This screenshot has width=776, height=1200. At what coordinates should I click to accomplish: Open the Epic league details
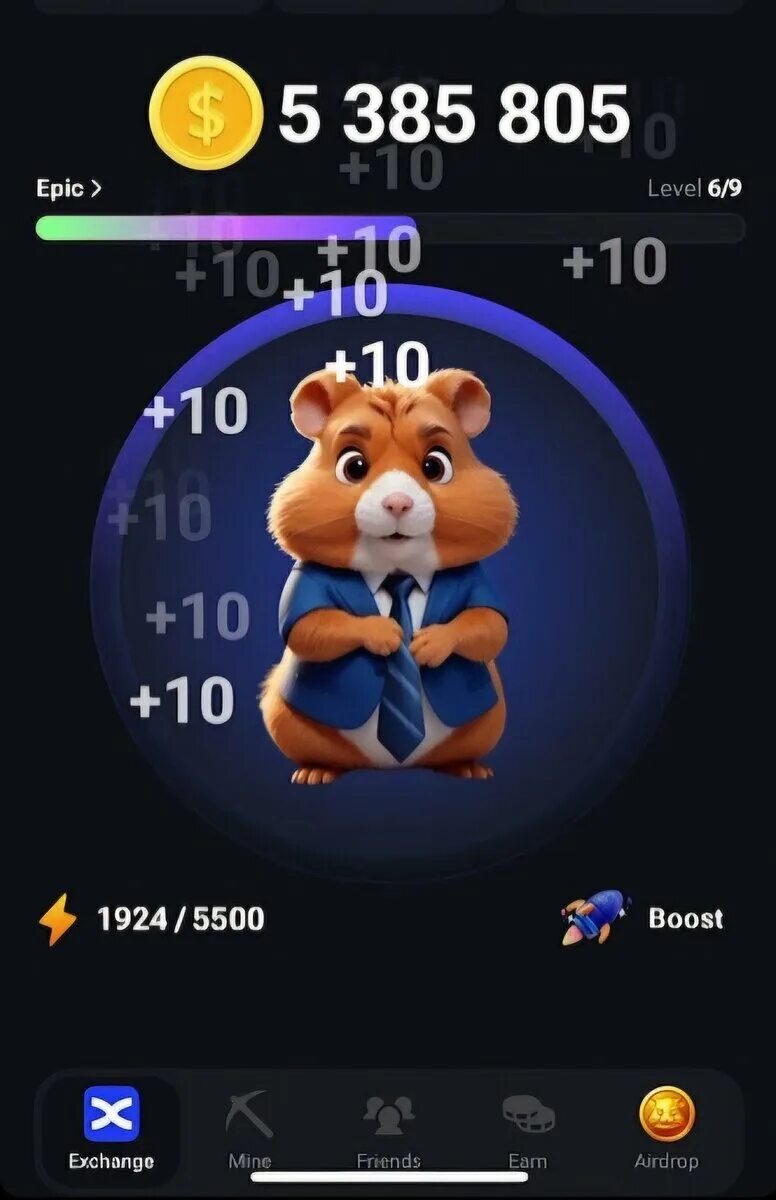69,188
